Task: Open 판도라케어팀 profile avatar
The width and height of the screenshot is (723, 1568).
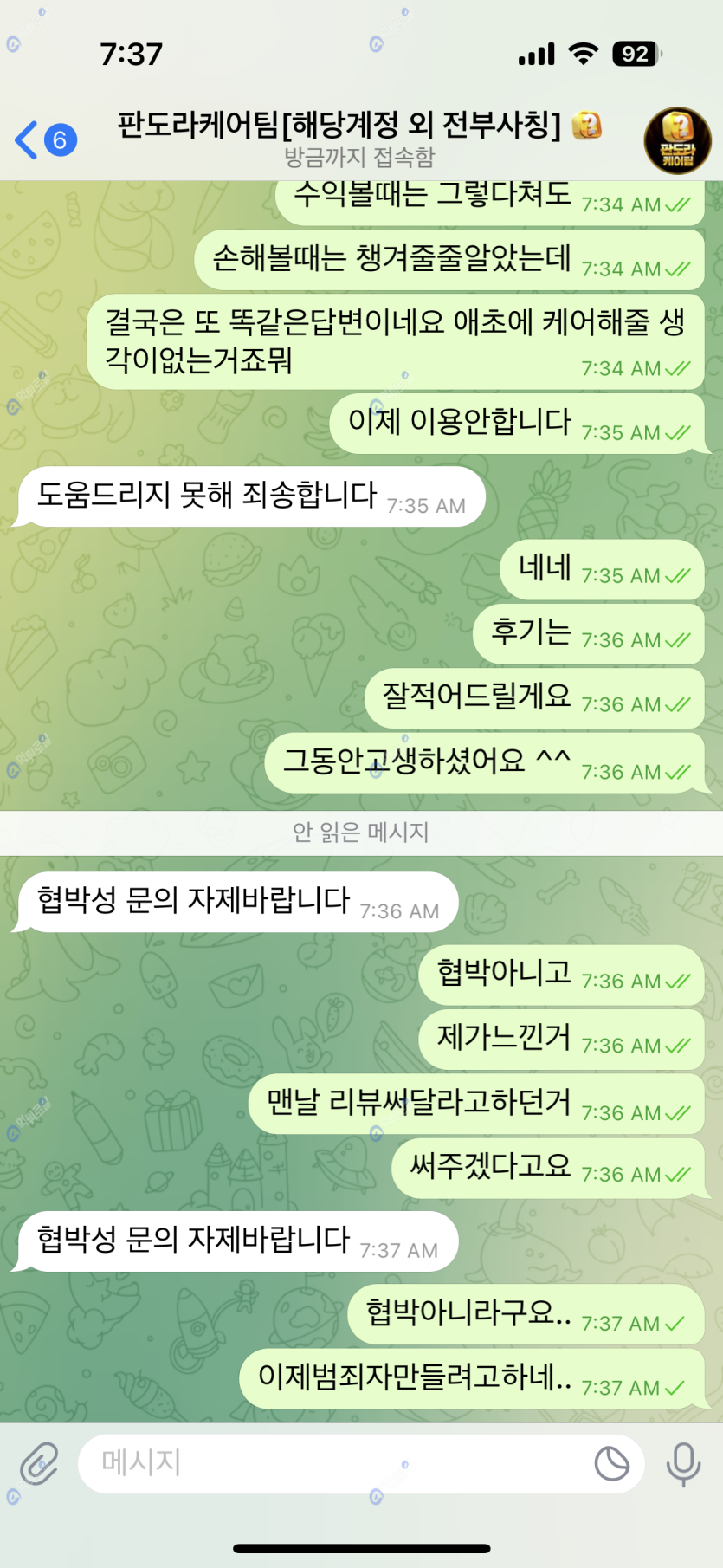Action: coord(677,140)
